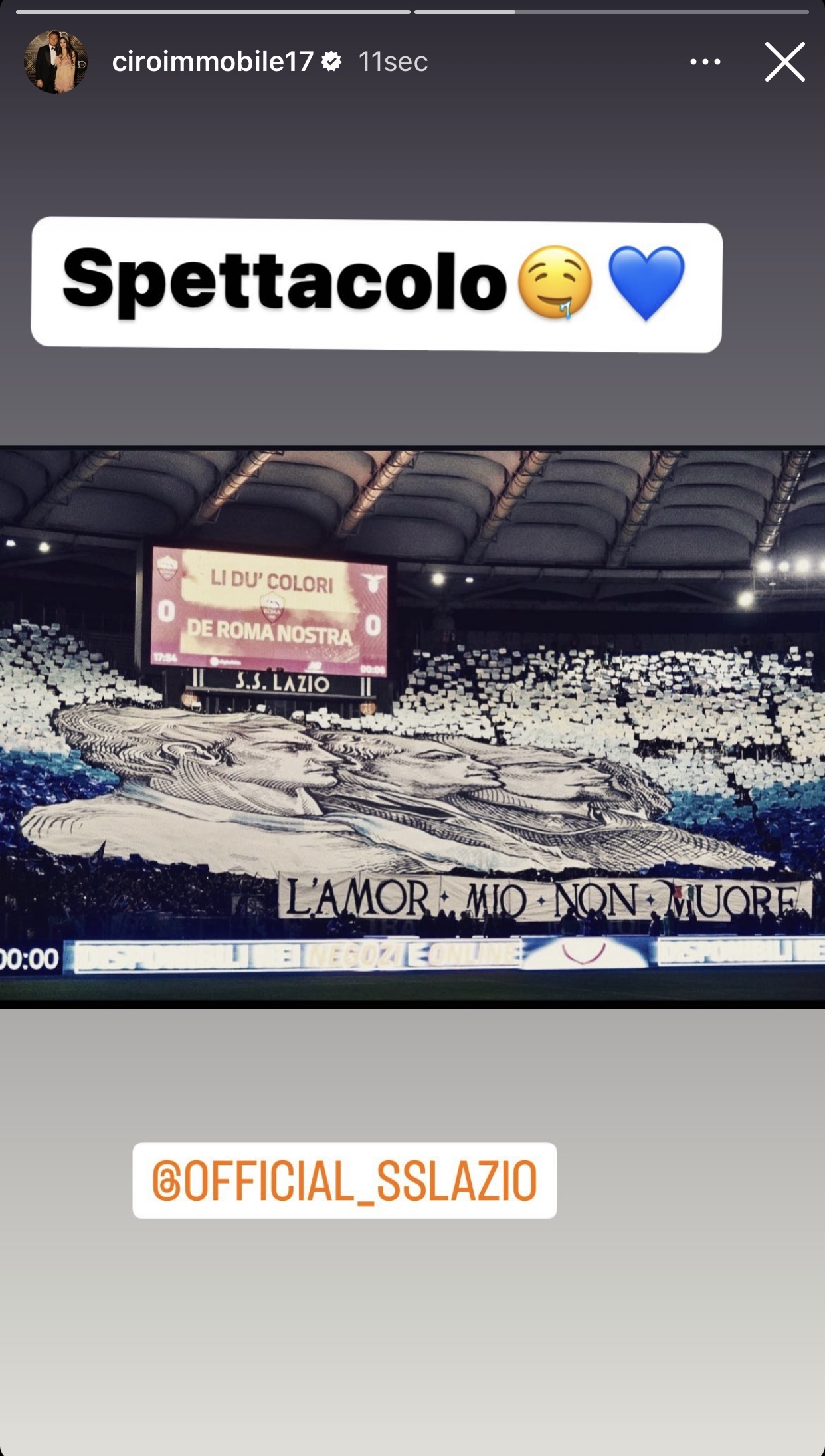Image resolution: width=825 pixels, height=1456 pixels.
Task: Close the story viewer
Action: [784, 62]
